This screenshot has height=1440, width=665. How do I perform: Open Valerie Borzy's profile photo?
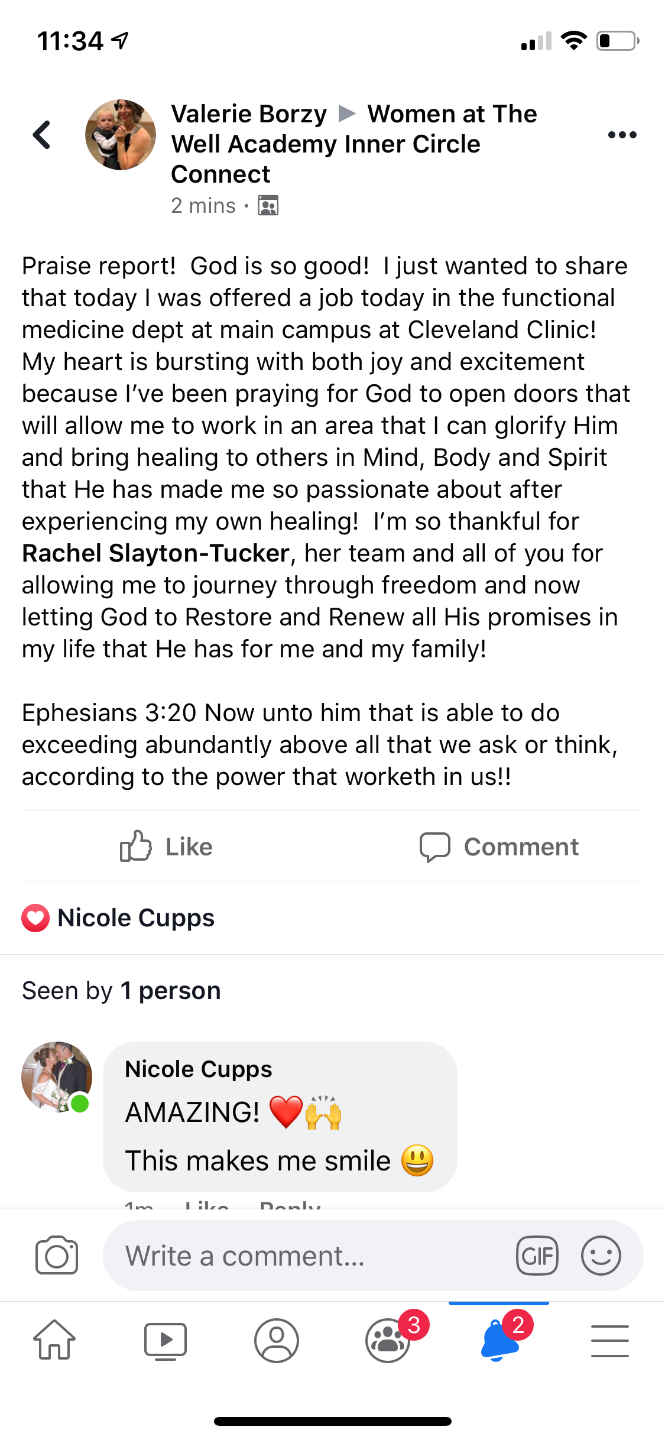121,135
